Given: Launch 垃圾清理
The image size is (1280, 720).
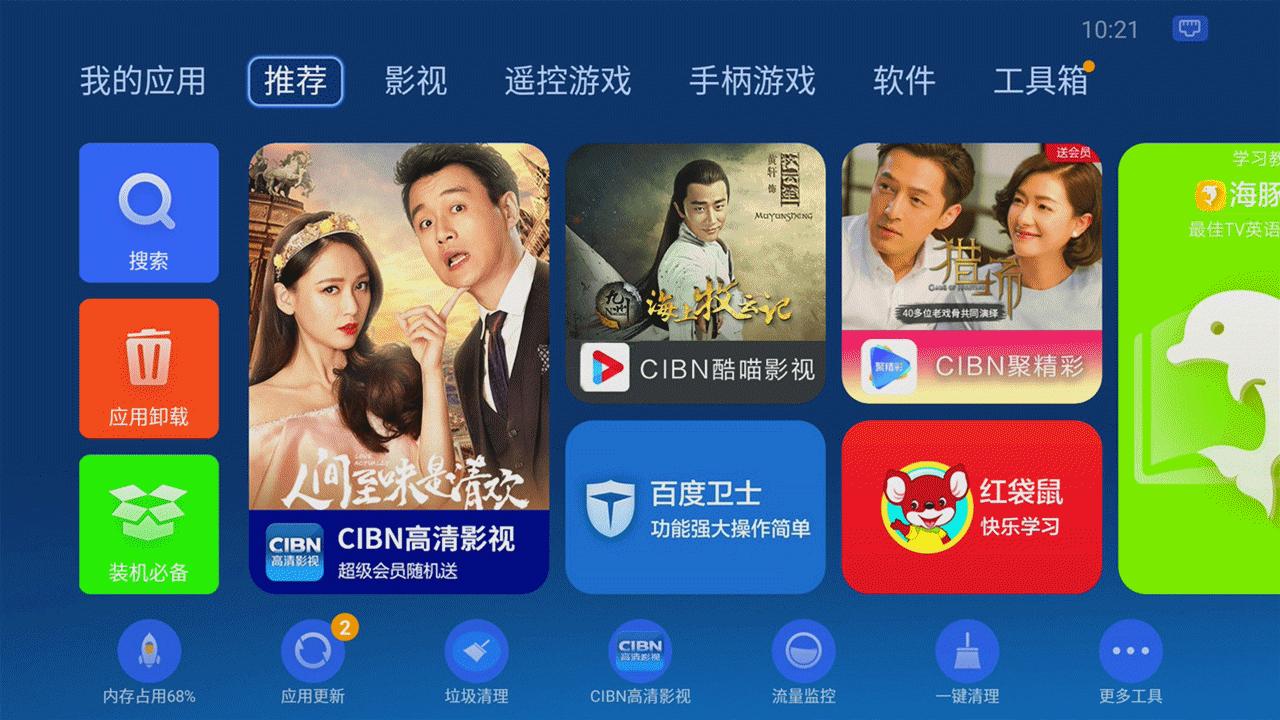Looking at the screenshot, I should [477, 652].
